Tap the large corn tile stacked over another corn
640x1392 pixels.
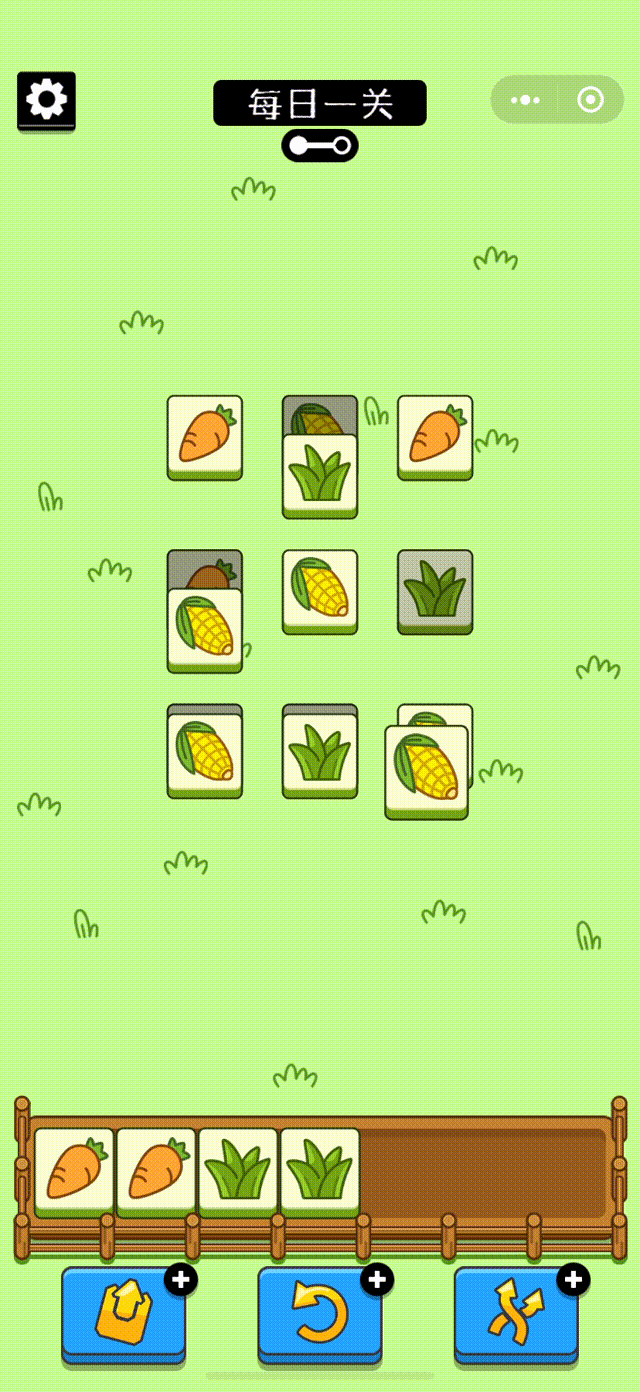pyautogui.click(x=427, y=770)
